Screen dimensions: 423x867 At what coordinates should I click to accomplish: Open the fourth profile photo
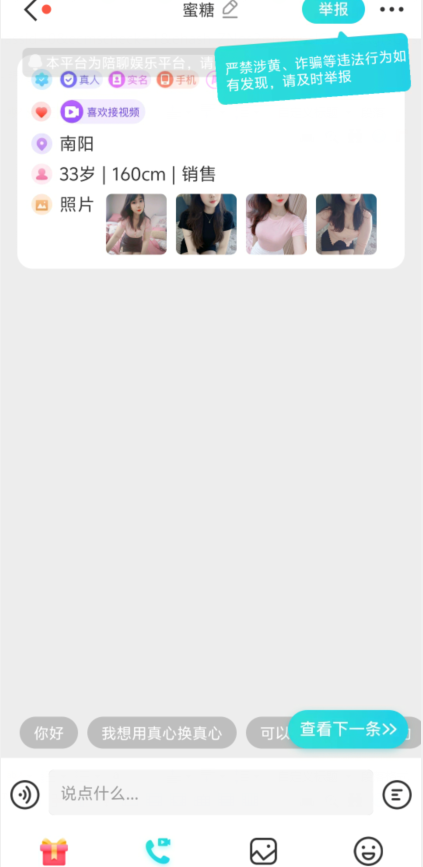coord(346,224)
